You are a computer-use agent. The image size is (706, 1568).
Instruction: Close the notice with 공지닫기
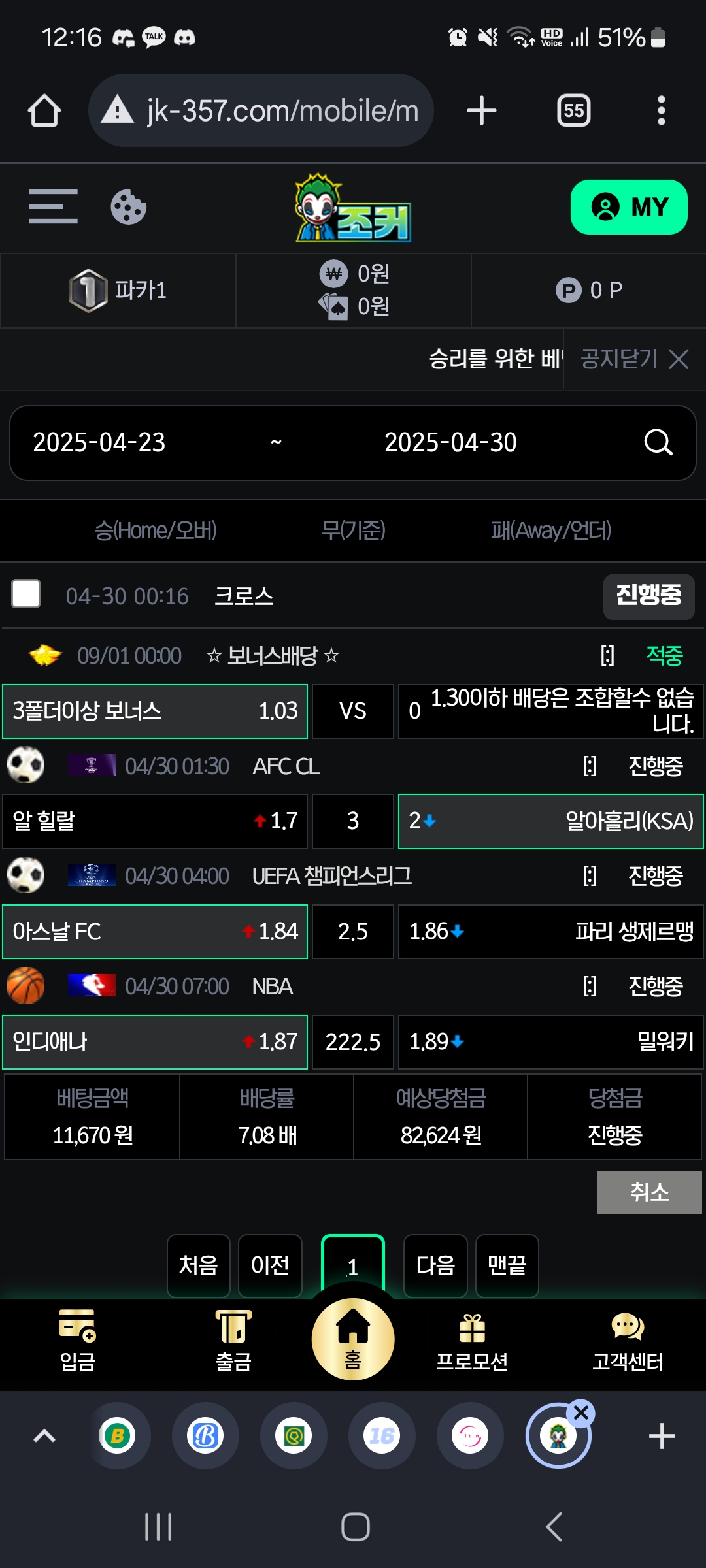(634, 359)
